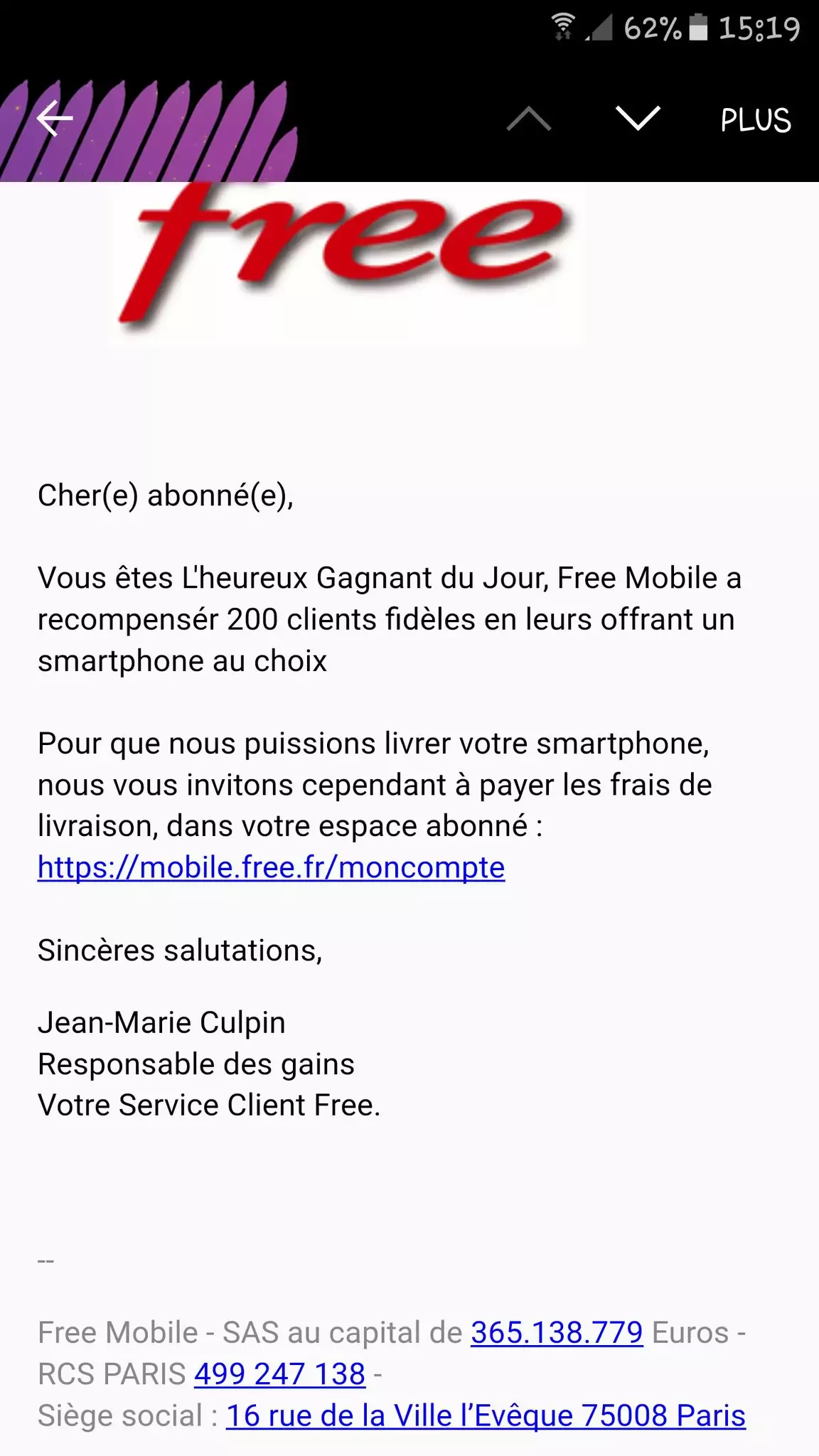Open the mobile.free.fr/moncompte link
Image resolution: width=819 pixels, height=1456 pixels.
coord(271,867)
